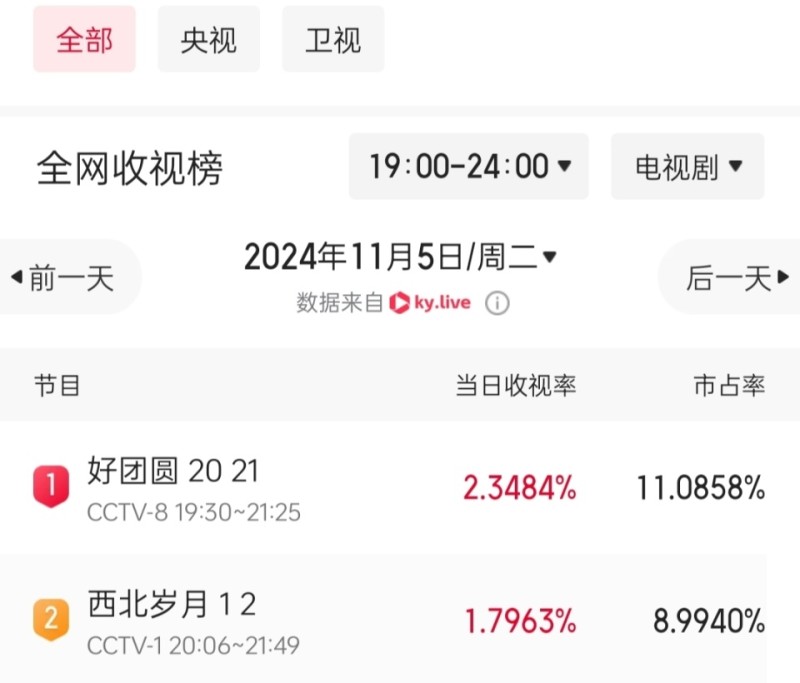Open the 2024年11月5日 date picker
The width and height of the screenshot is (800, 683).
click(x=400, y=258)
